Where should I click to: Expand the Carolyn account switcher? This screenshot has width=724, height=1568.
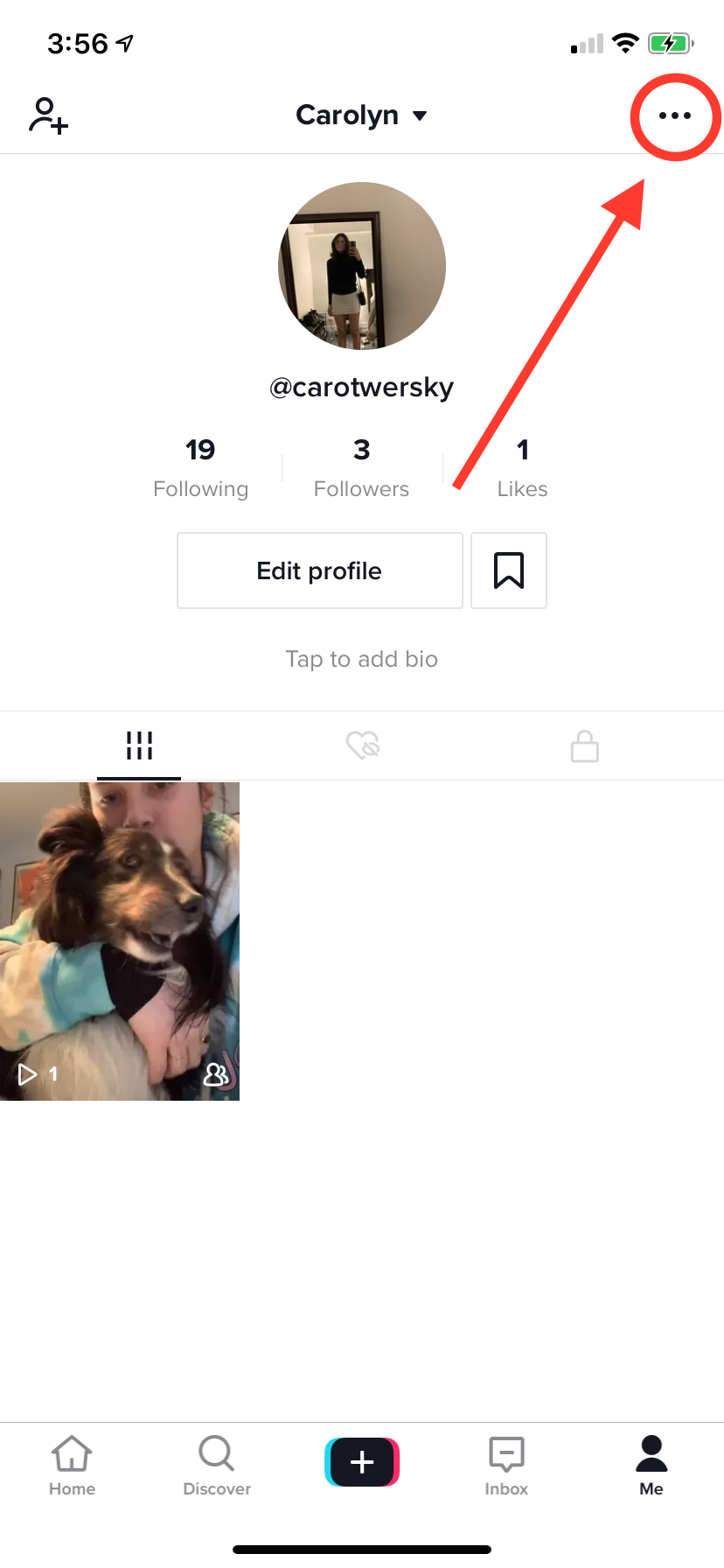click(x=361, y=115)
